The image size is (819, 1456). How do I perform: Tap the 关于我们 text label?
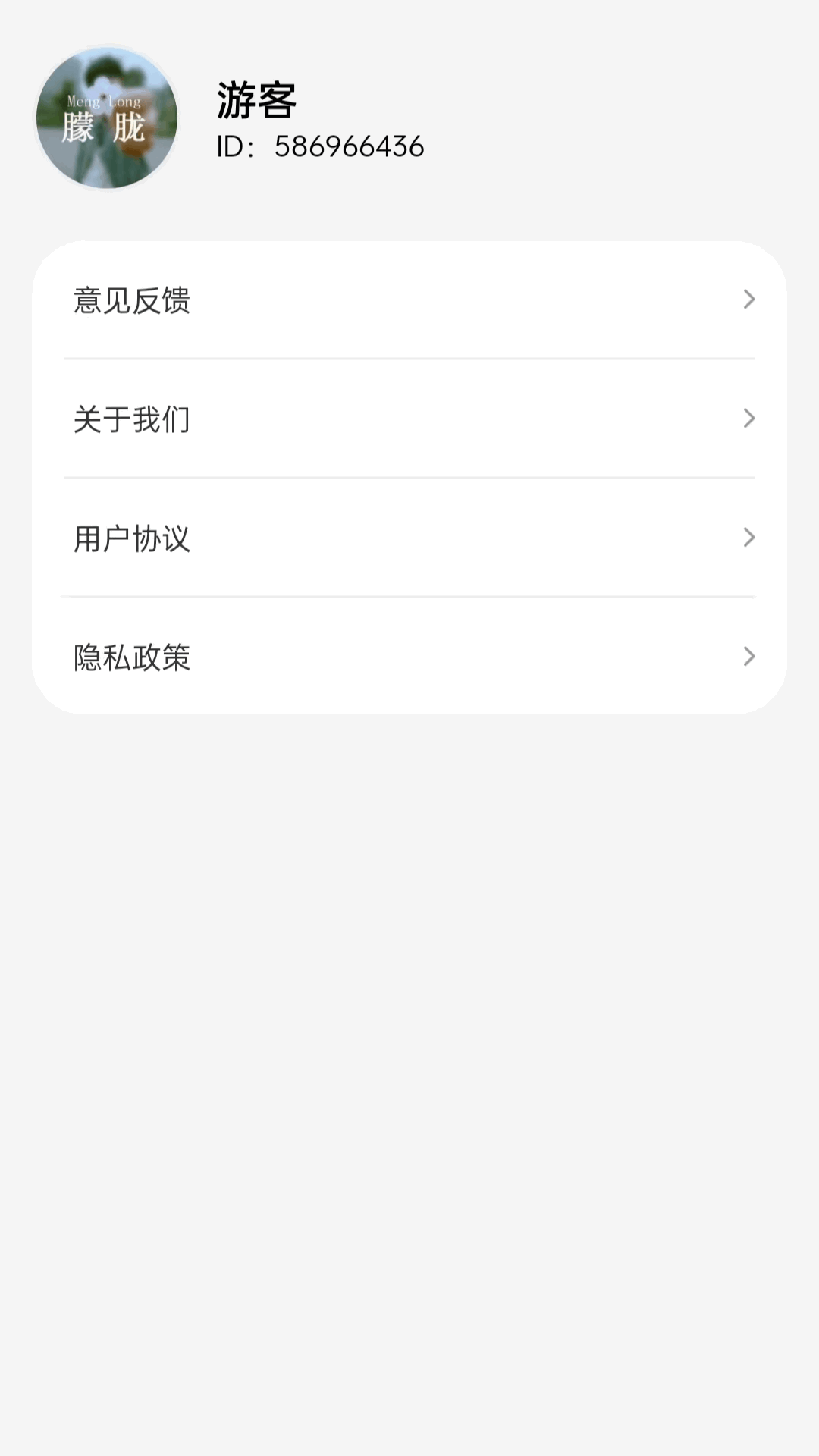point(132,419)
